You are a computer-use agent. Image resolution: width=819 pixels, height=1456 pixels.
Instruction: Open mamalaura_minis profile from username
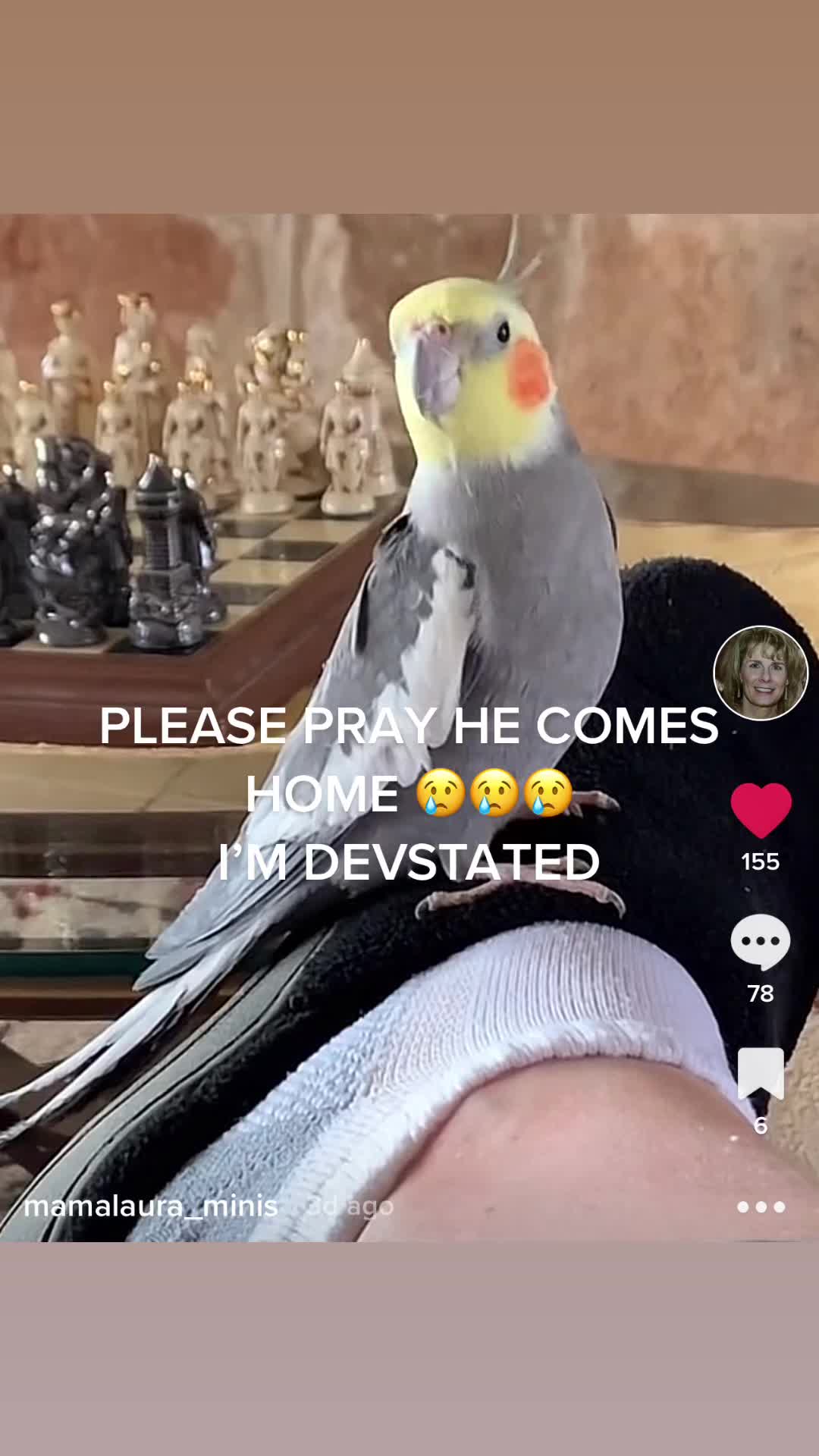151,1206
